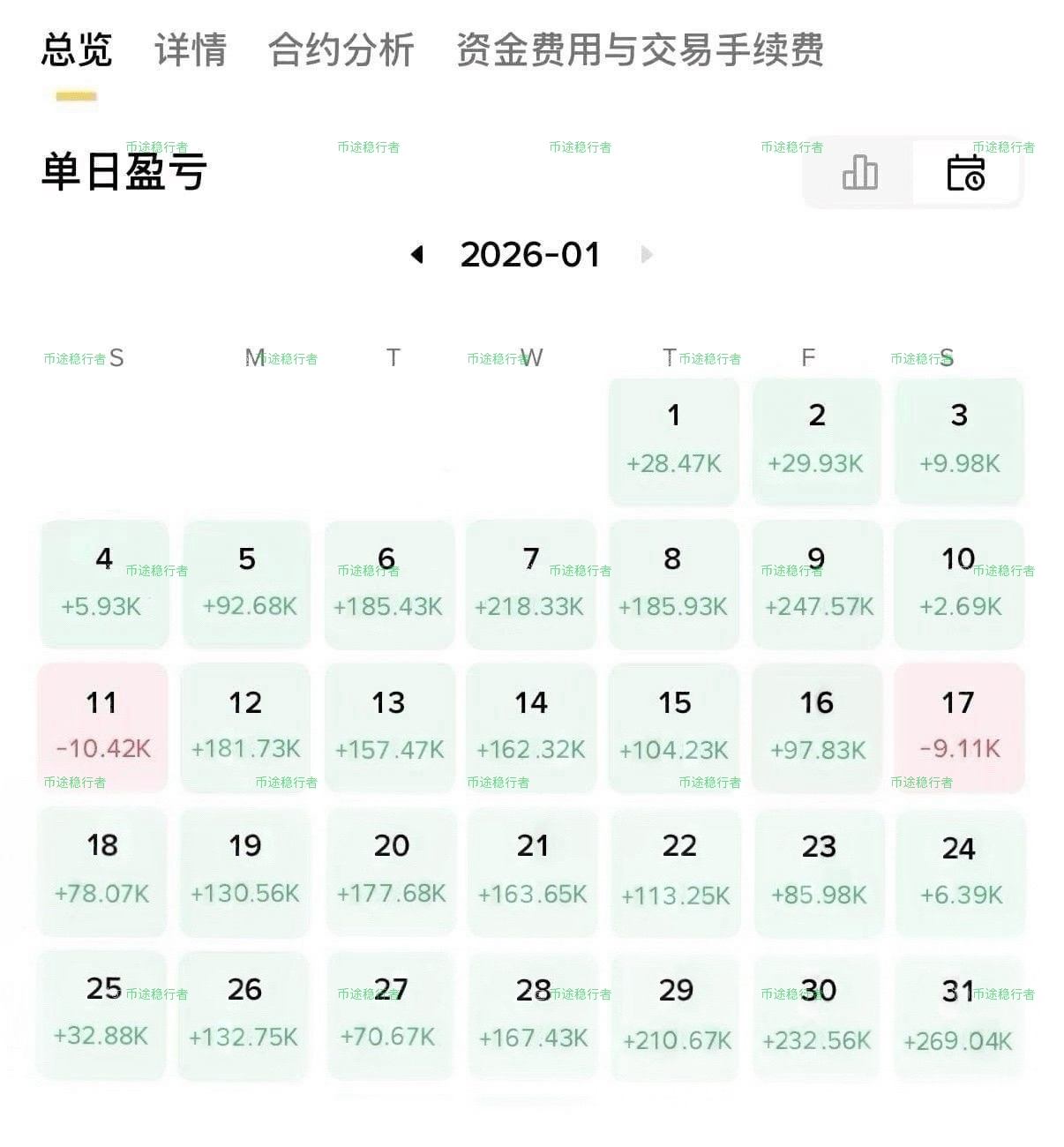Click January 6 cell with +185.43K
Screen dimensions: 1064x1147
388,582
